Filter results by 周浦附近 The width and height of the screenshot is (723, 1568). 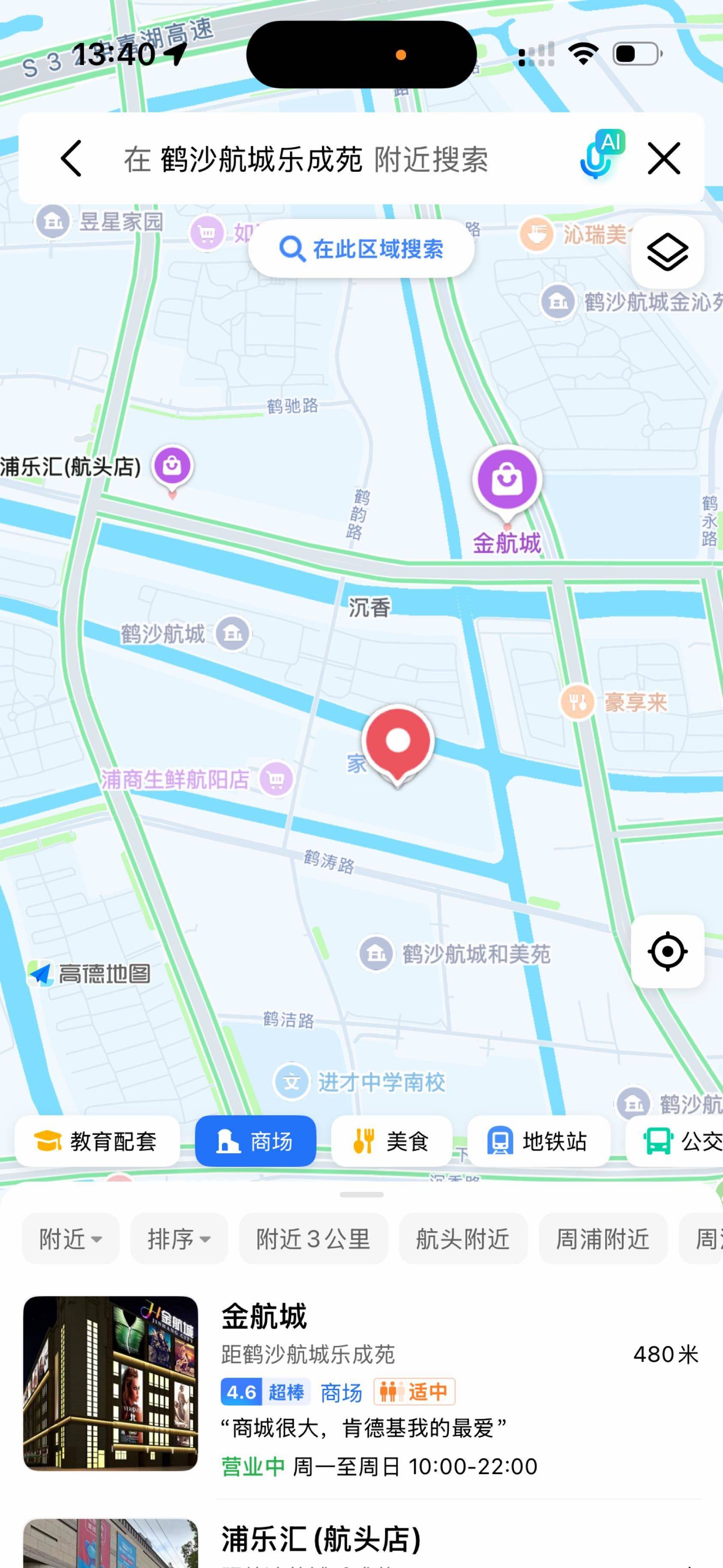pos(603,1239)
